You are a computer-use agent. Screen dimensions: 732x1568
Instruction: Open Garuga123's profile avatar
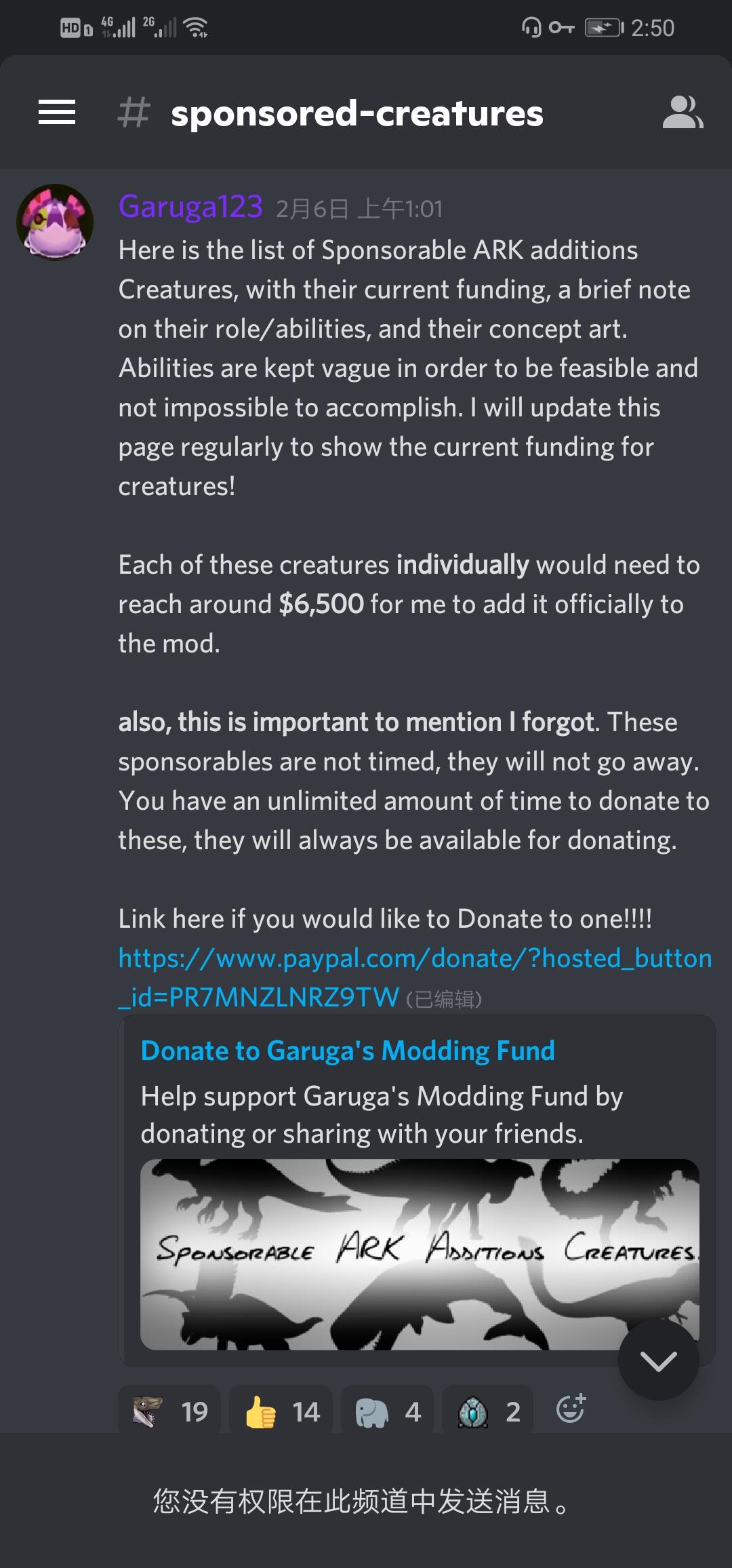(x=55, y=222)
